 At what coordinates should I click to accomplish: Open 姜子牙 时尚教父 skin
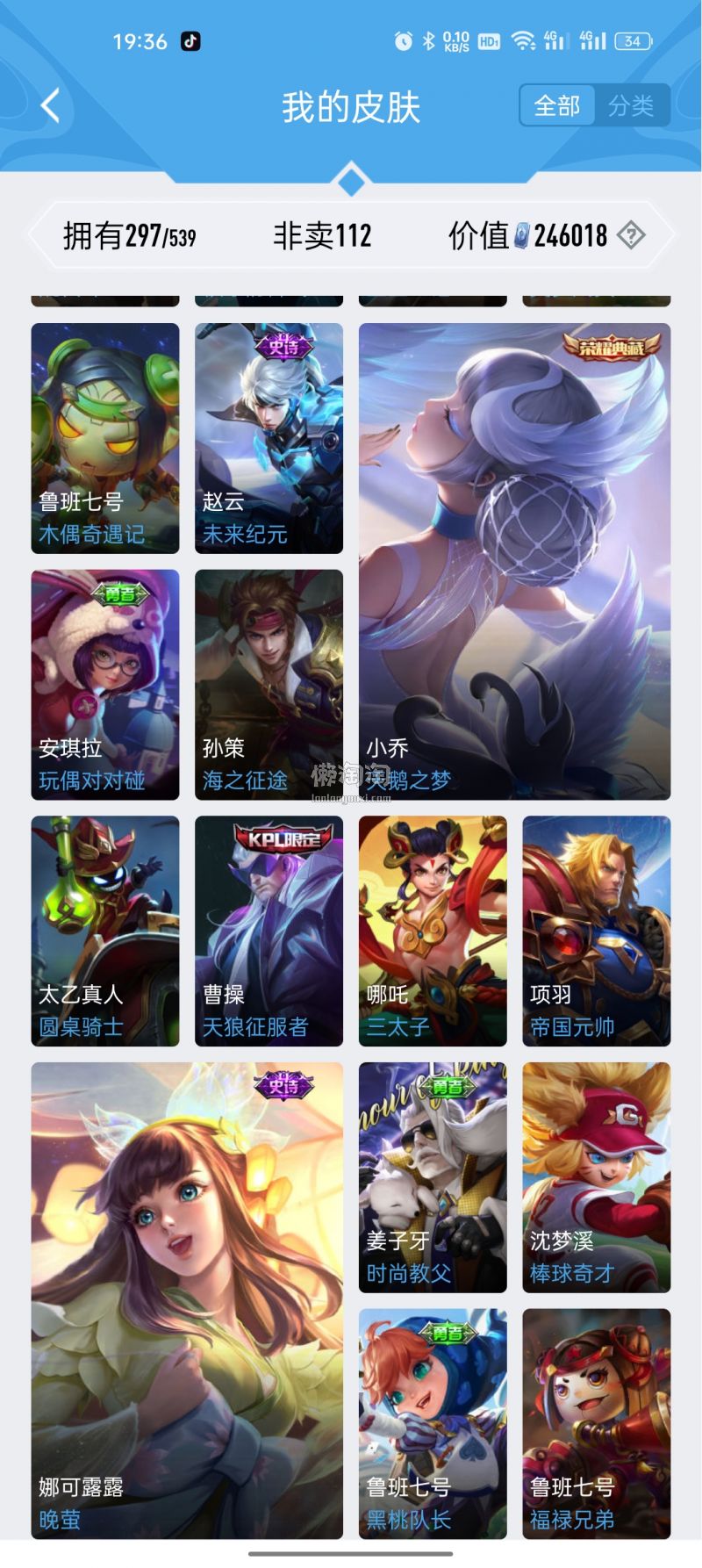pos(433,1176)
